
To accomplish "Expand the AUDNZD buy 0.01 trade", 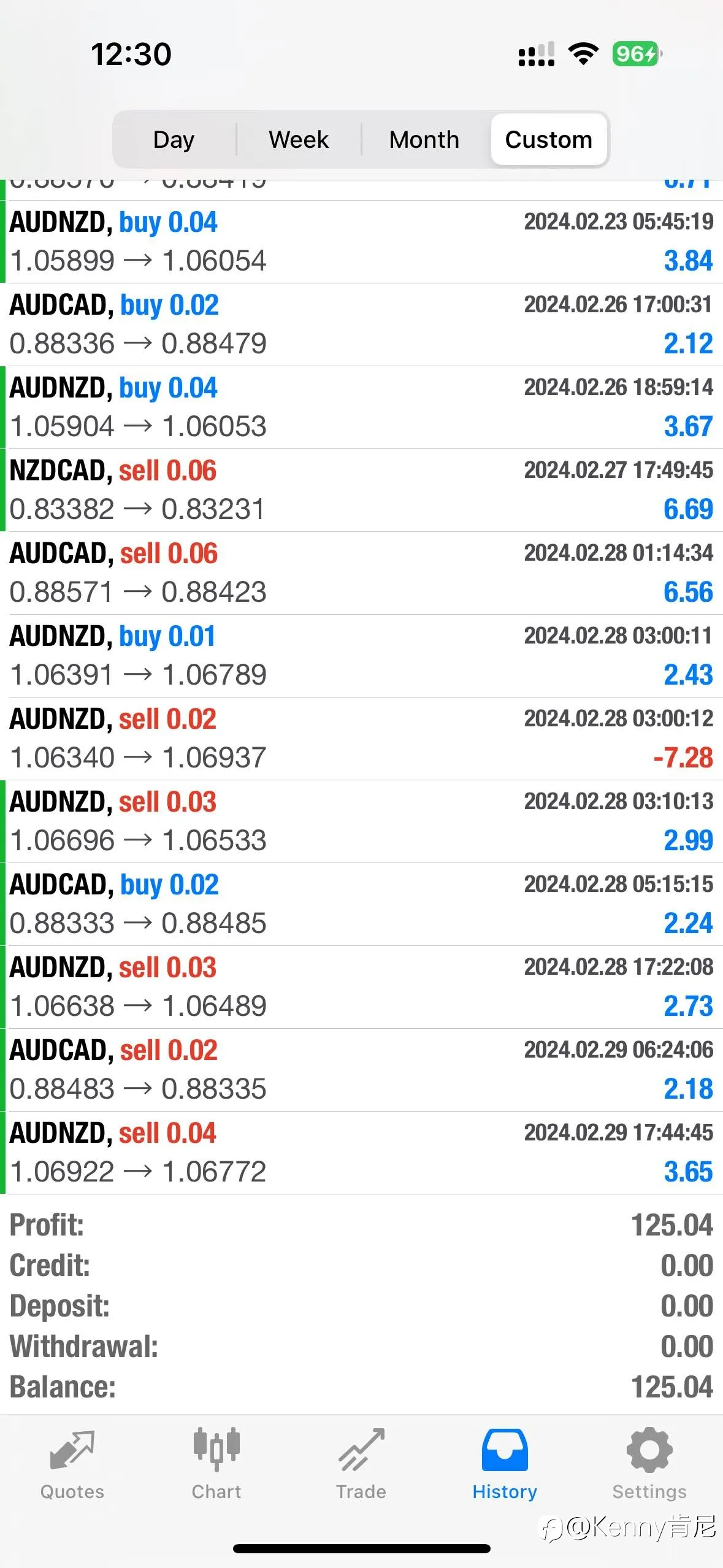I will 361,656.
